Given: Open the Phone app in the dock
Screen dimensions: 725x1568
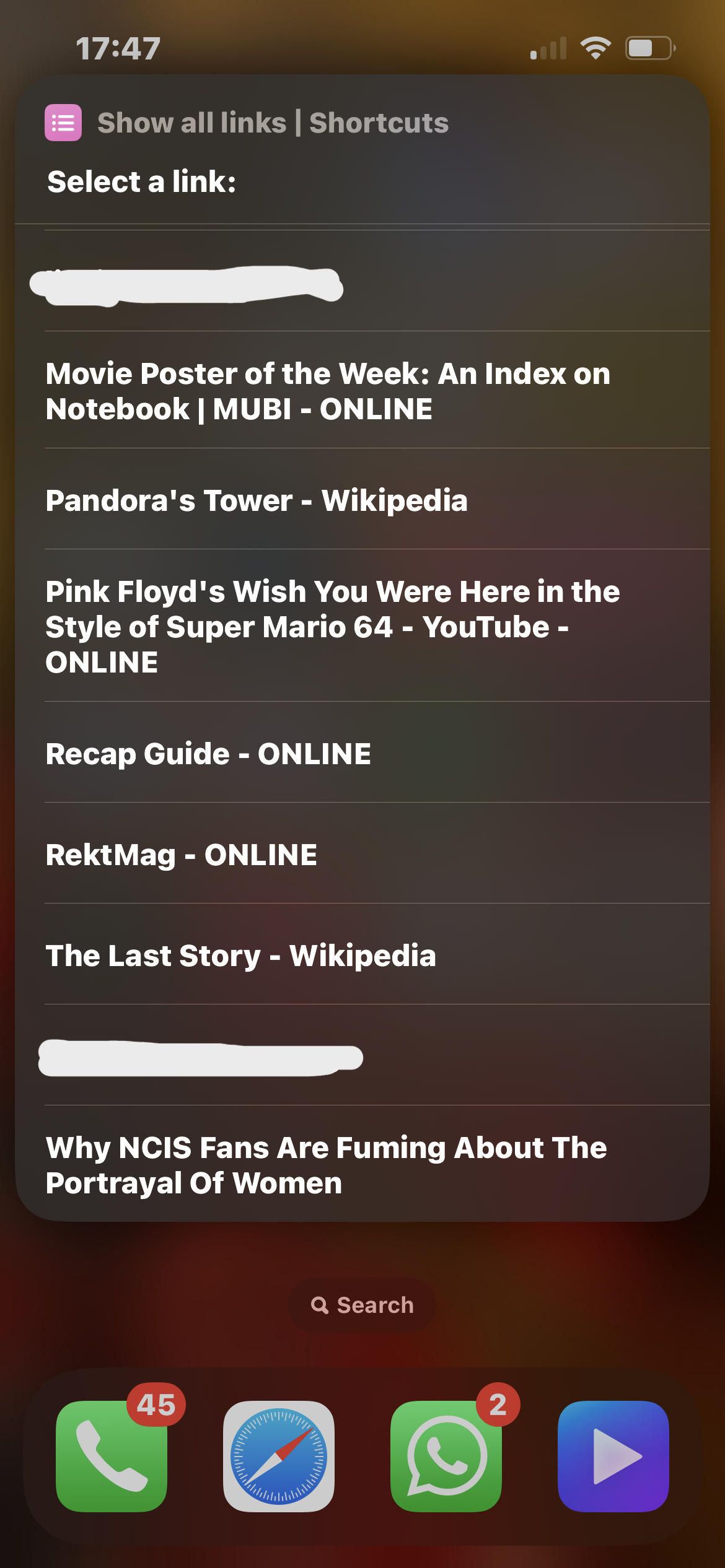Looking at the screenshot, I should coord(112,1456).
